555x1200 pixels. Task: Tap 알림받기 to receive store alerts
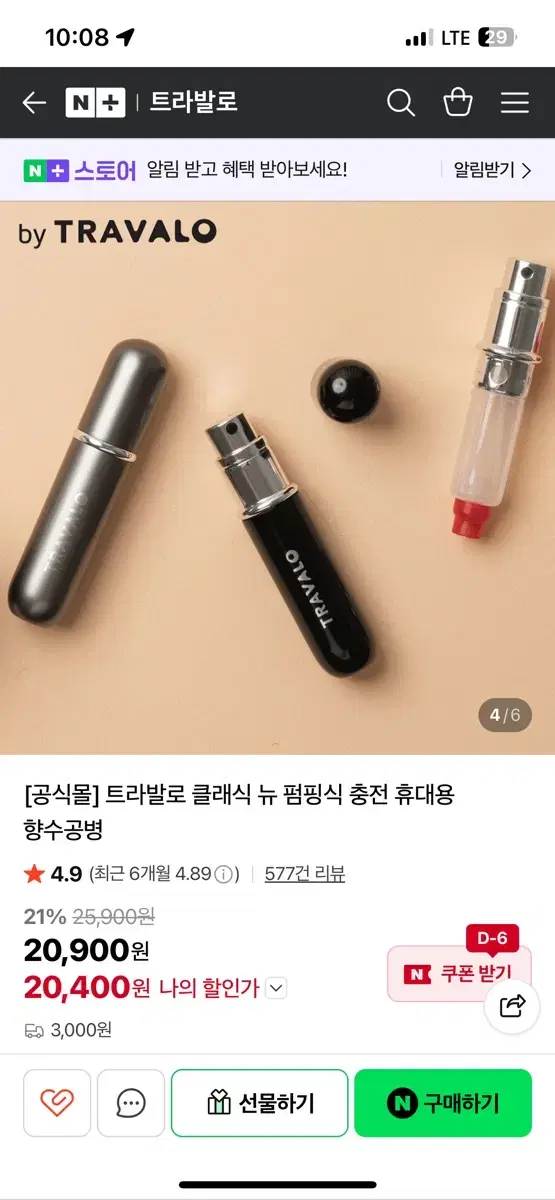click(x=491, y=170)
